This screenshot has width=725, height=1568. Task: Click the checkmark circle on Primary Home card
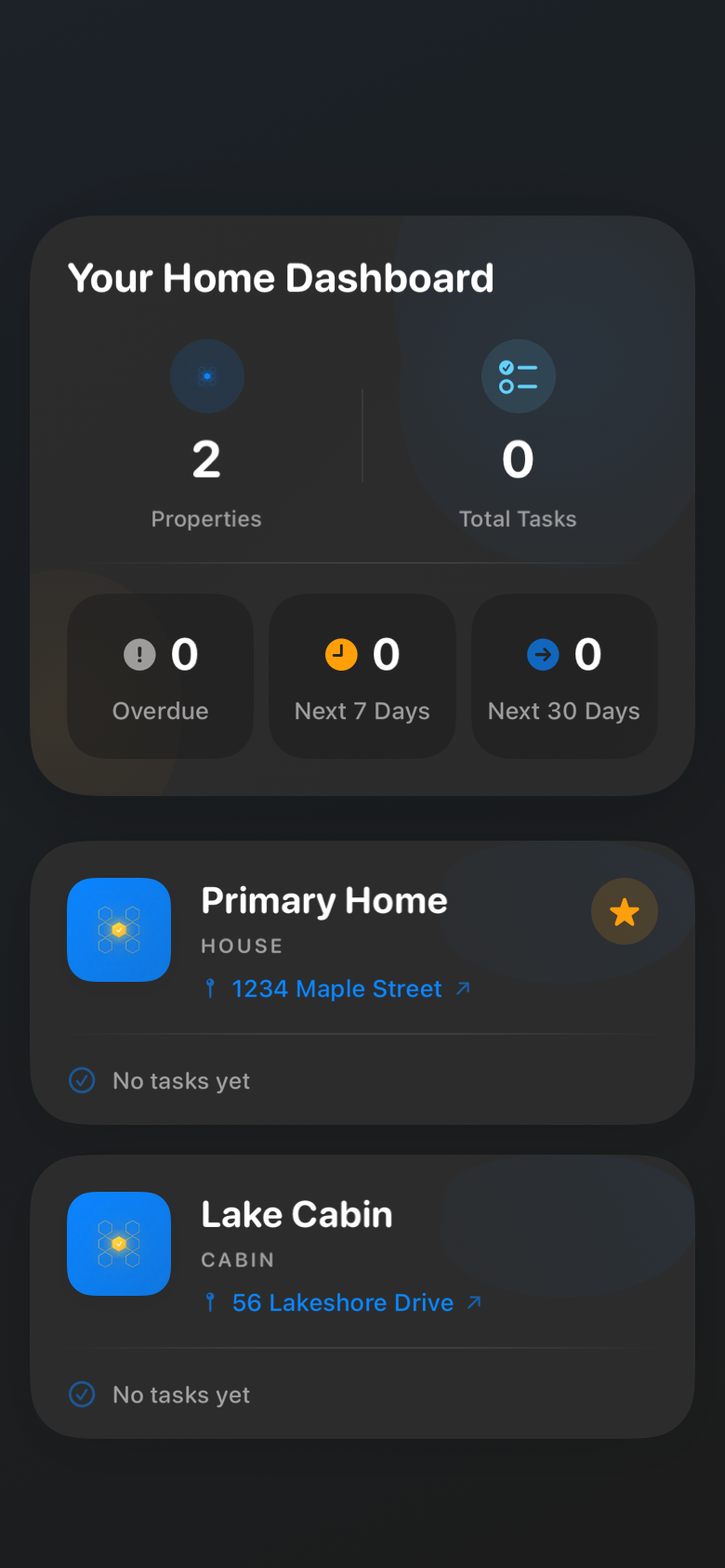[x=81, y=1080]
